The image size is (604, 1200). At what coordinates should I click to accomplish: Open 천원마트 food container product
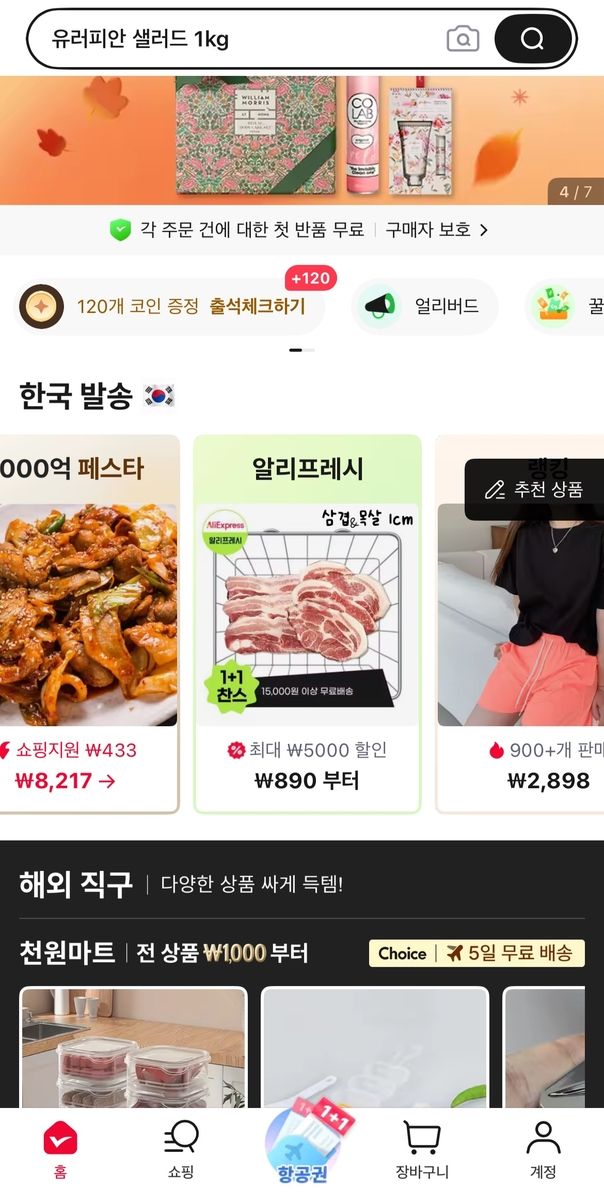coord(133,1050)
